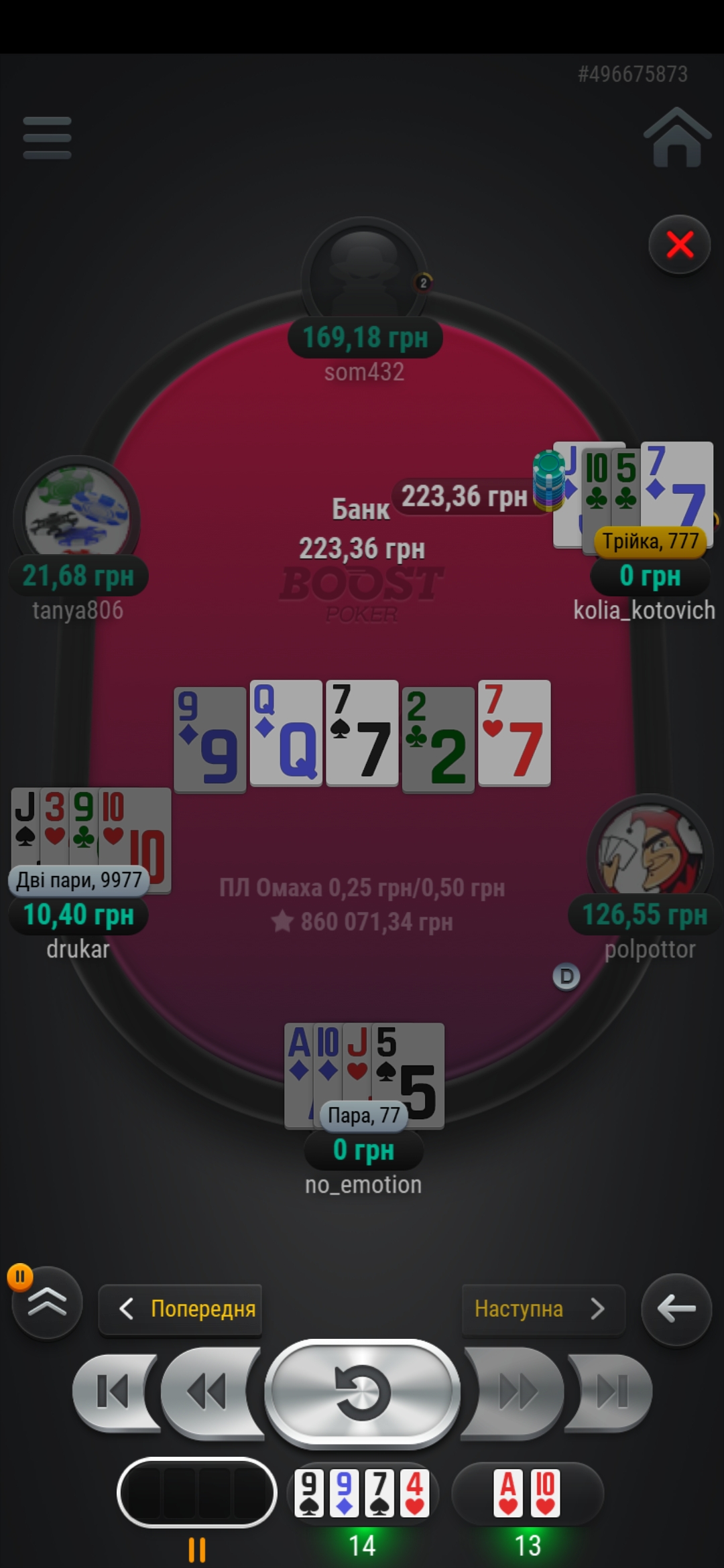Skip to the beginning of the hand
The height and width of the screenshot is (1568, 724).
(x=114, y=1392)
